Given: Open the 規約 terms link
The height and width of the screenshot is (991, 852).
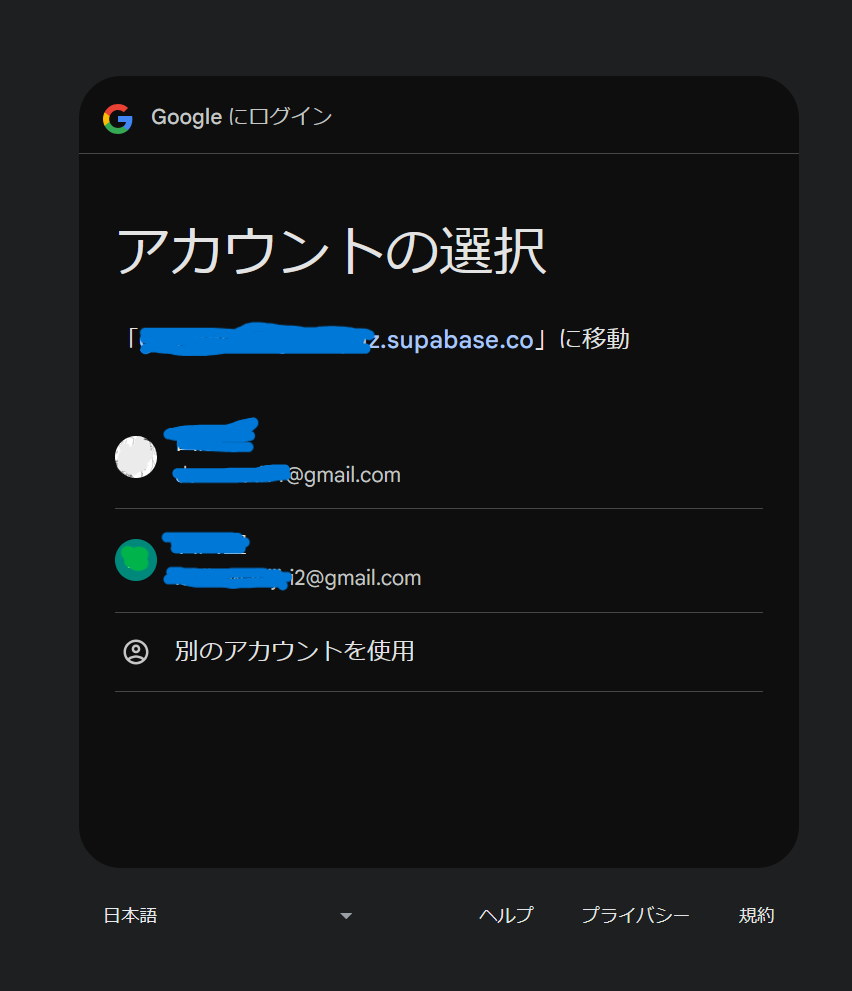Looking at the screenshot, I should [756, 915].
